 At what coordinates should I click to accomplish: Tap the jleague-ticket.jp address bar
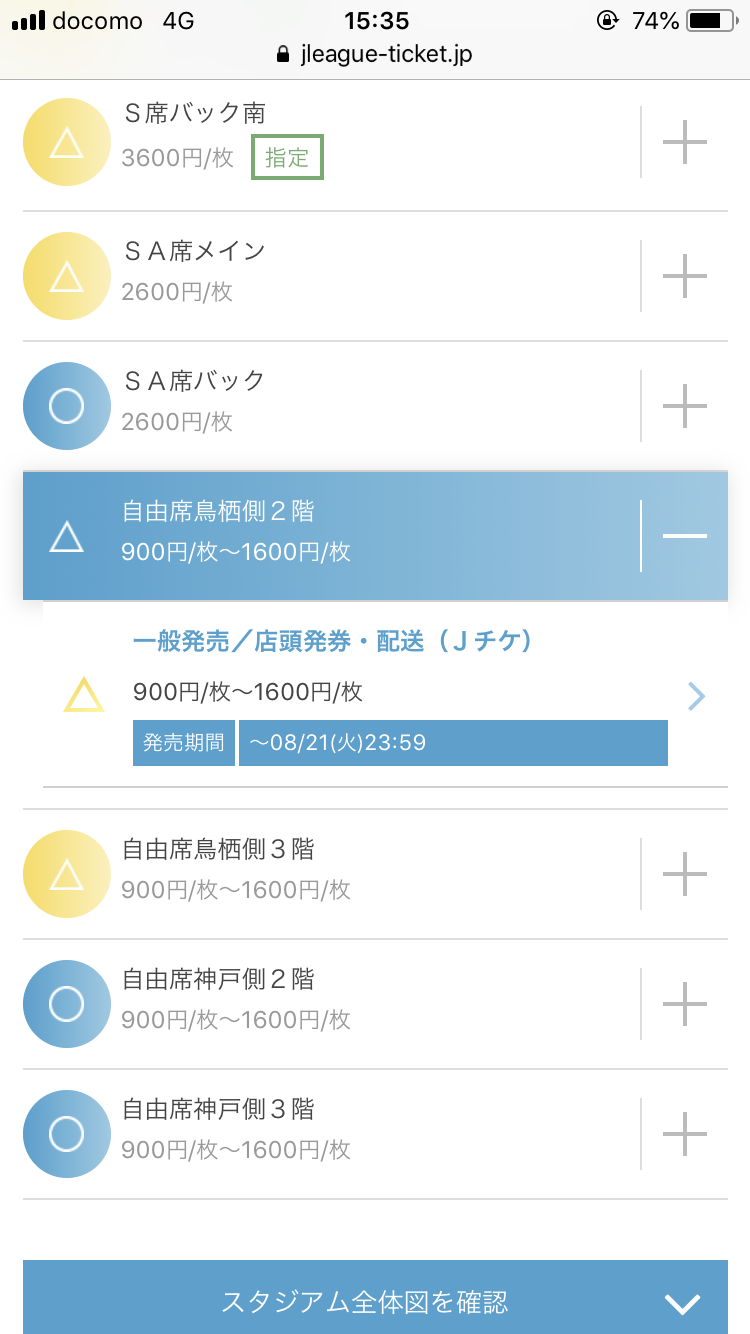375,54
